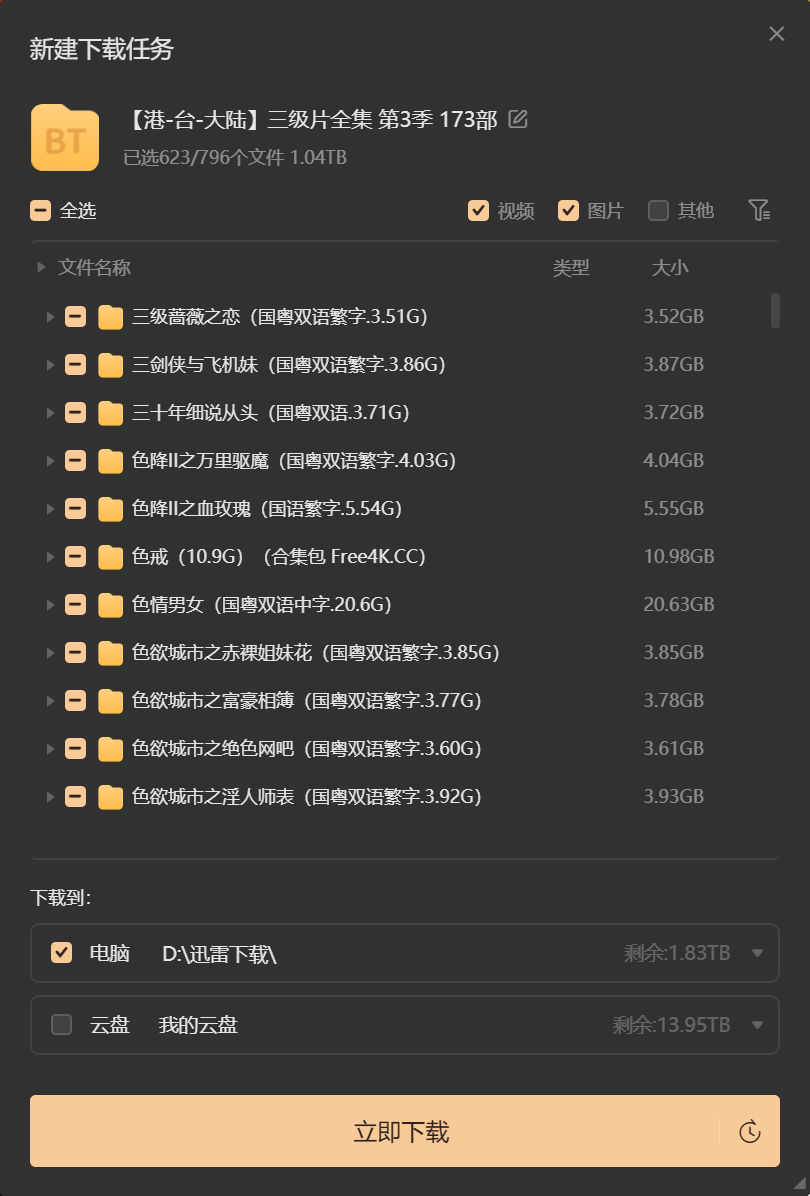Expand the 三十年细说从头 folder

(50, 413)
